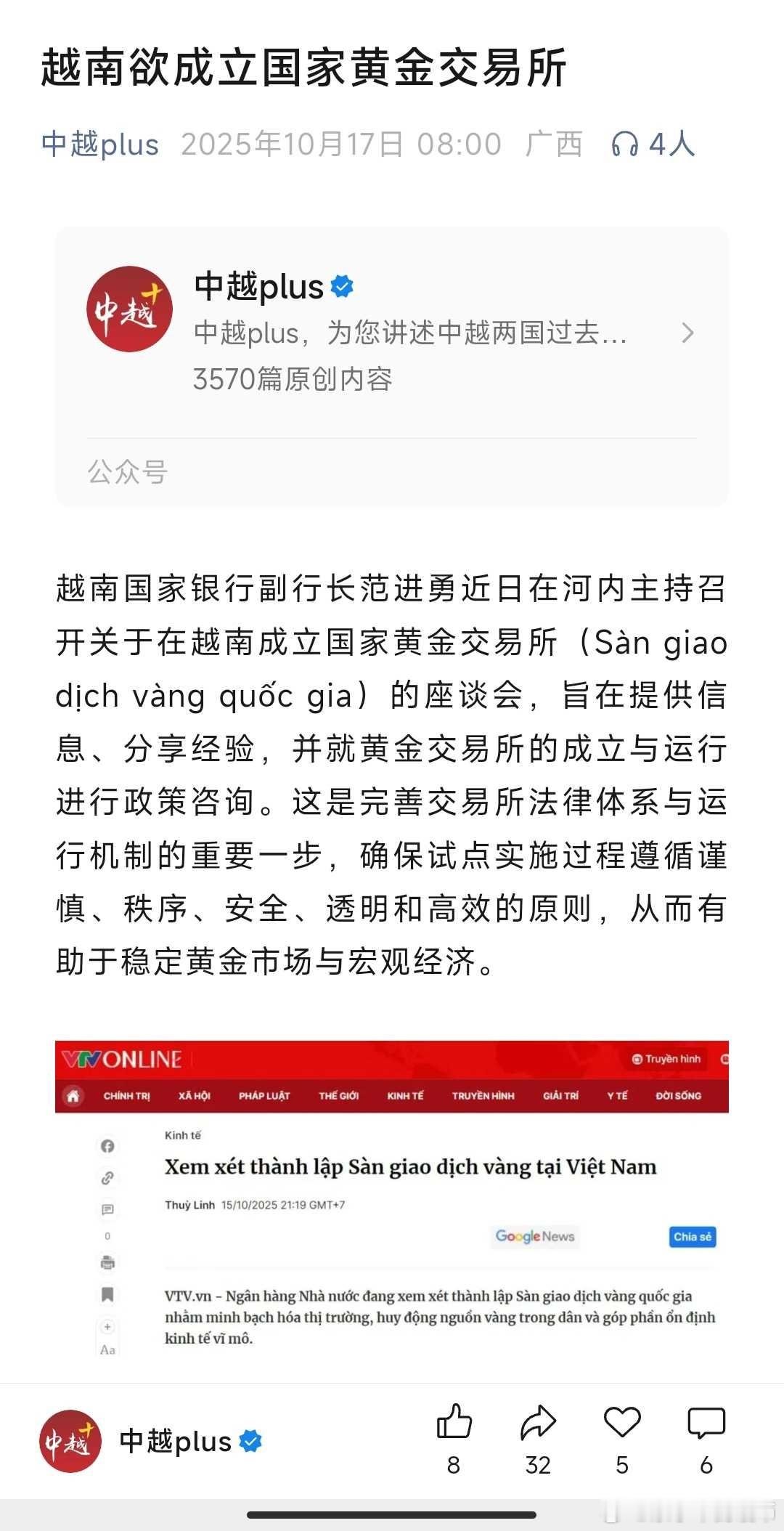This screenshot has height=1531, width=784.
Task: Copy article link using chain icon
Action: click(x=109, y=1178)
